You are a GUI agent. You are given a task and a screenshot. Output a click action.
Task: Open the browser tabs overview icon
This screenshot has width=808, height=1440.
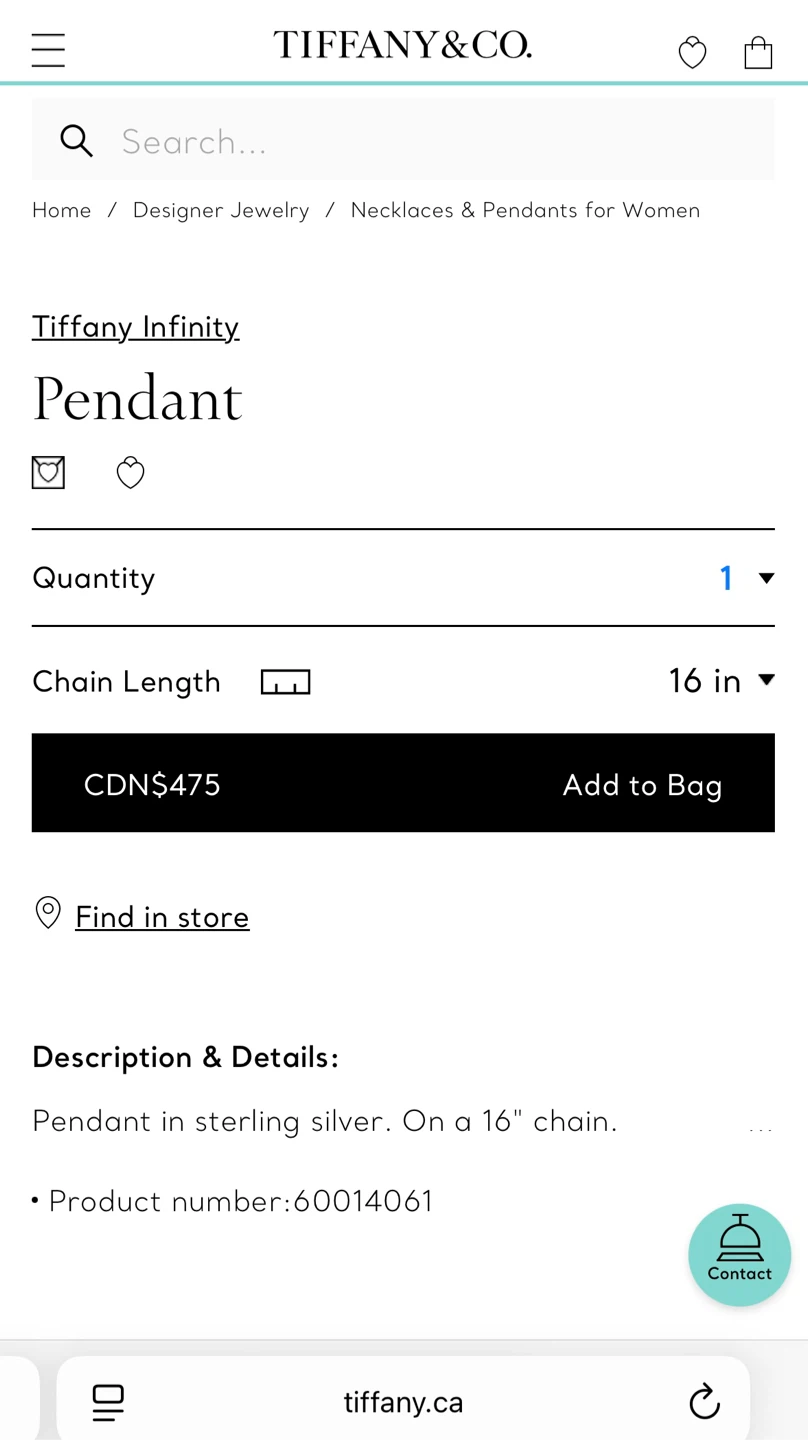point(107,1402)
